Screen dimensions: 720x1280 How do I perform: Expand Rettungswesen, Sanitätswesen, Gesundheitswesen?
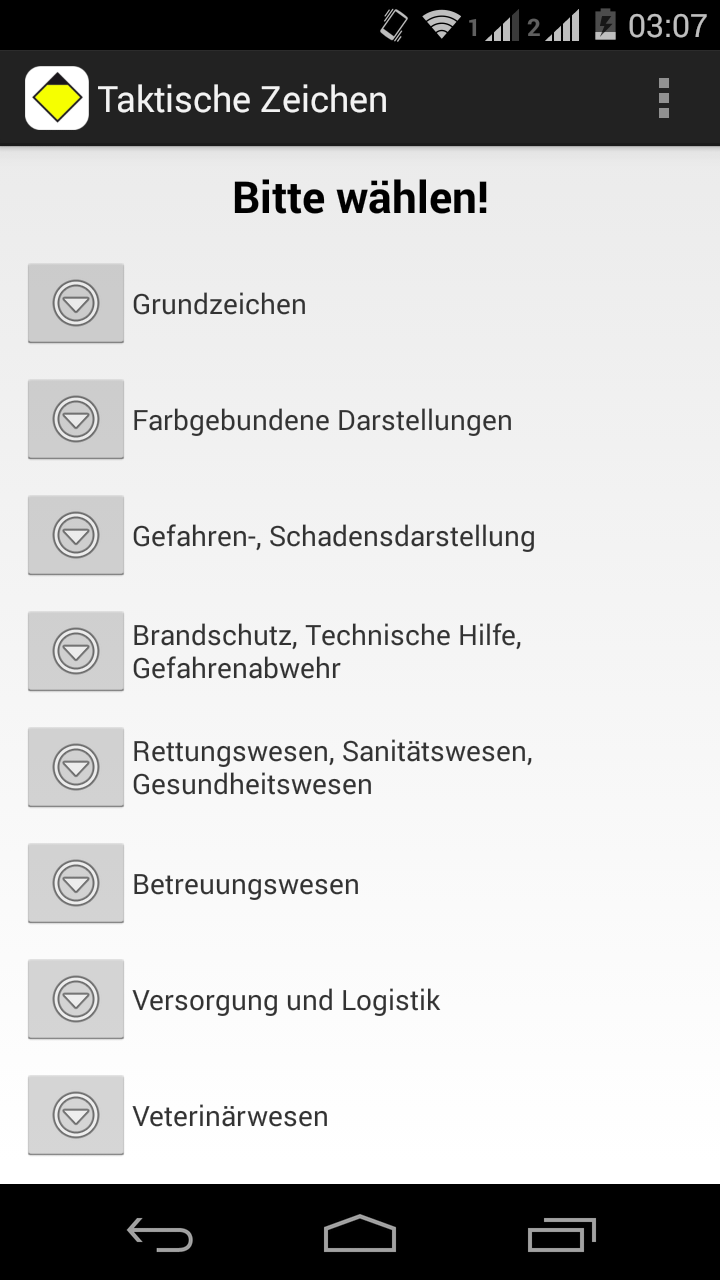coord(76,767)
